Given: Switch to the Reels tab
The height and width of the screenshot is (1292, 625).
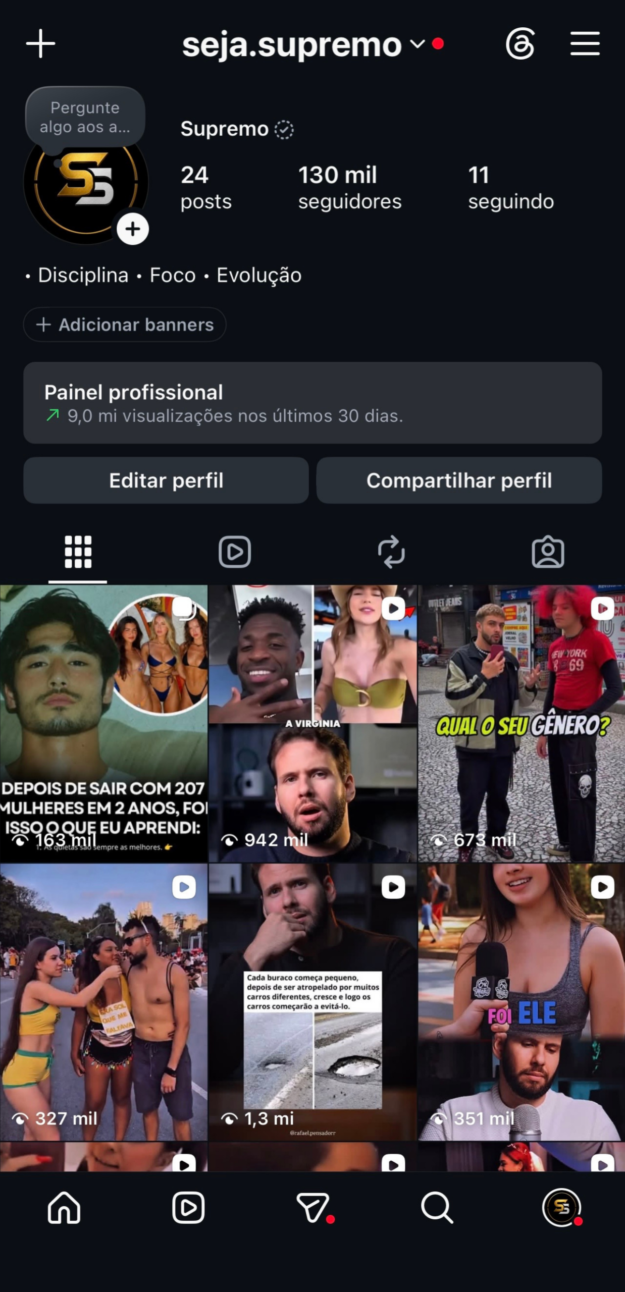Looking at the screenshot, I should tap(234, 552).
